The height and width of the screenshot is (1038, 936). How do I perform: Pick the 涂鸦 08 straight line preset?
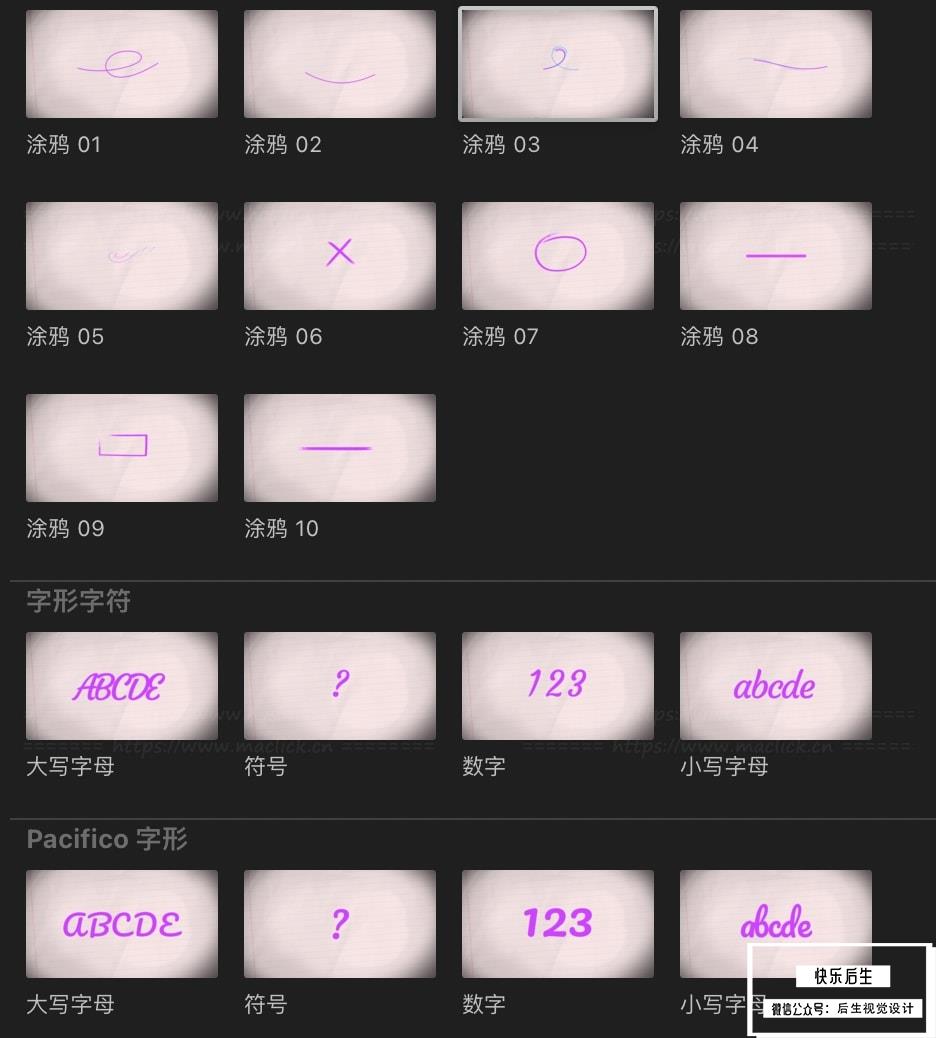click(x=775, y=256)
